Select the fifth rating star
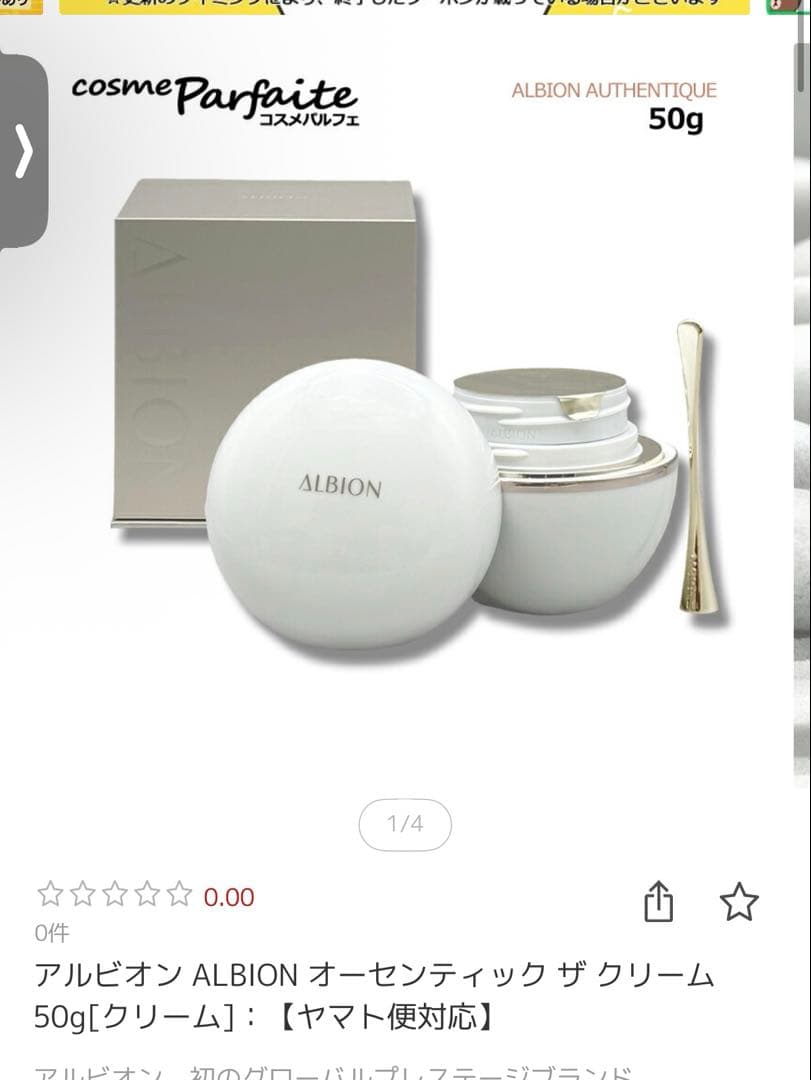811x1080 pixels. (180, 895)
